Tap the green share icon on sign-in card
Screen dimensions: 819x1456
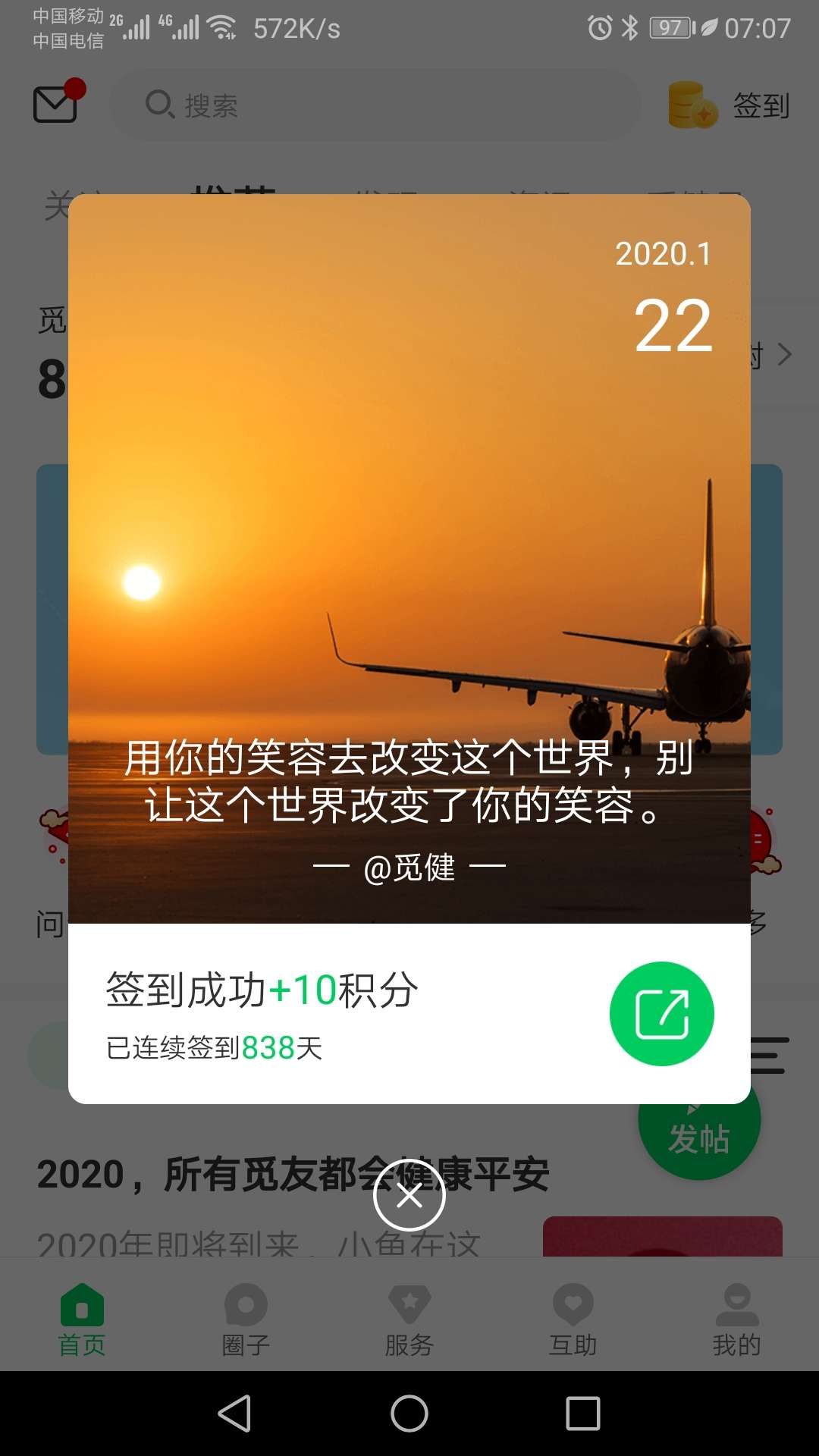(661, 1014)
